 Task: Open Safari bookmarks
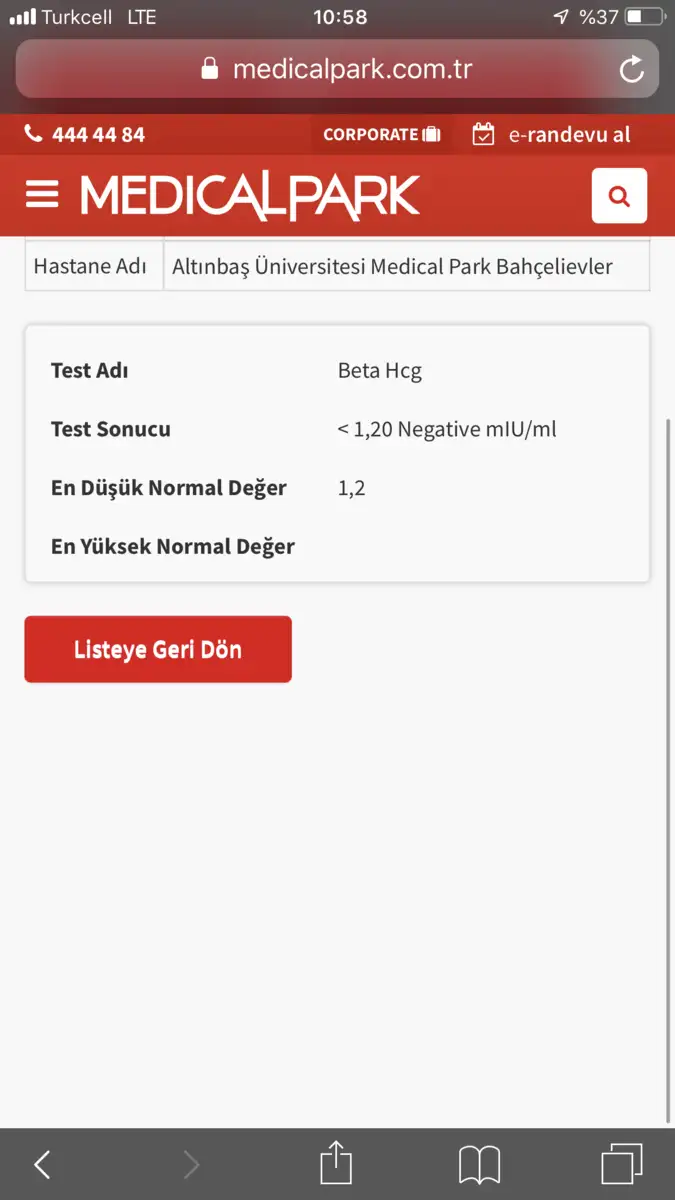(480, 1165)
